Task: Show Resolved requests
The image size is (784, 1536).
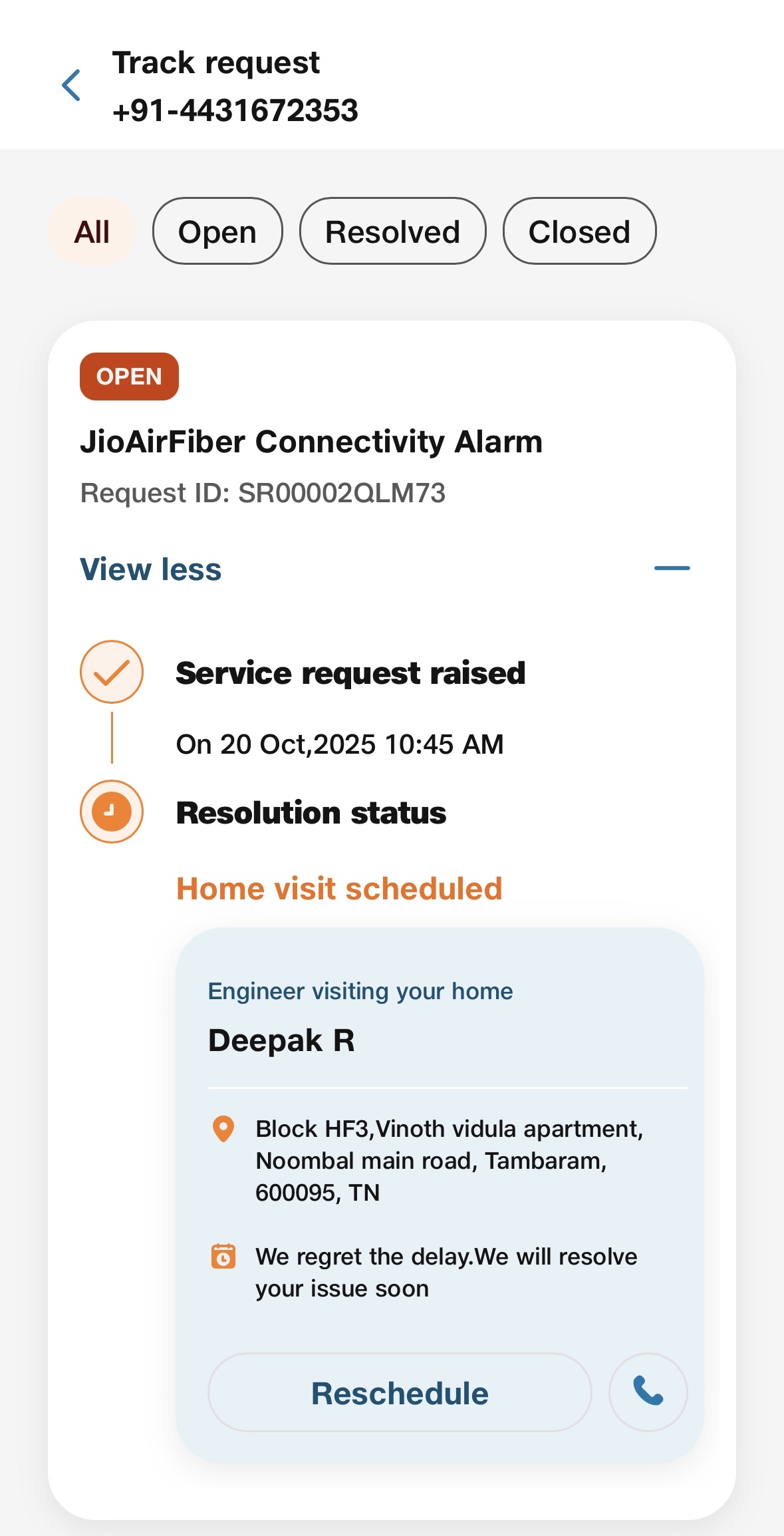Action: click(x=392, y=231)
